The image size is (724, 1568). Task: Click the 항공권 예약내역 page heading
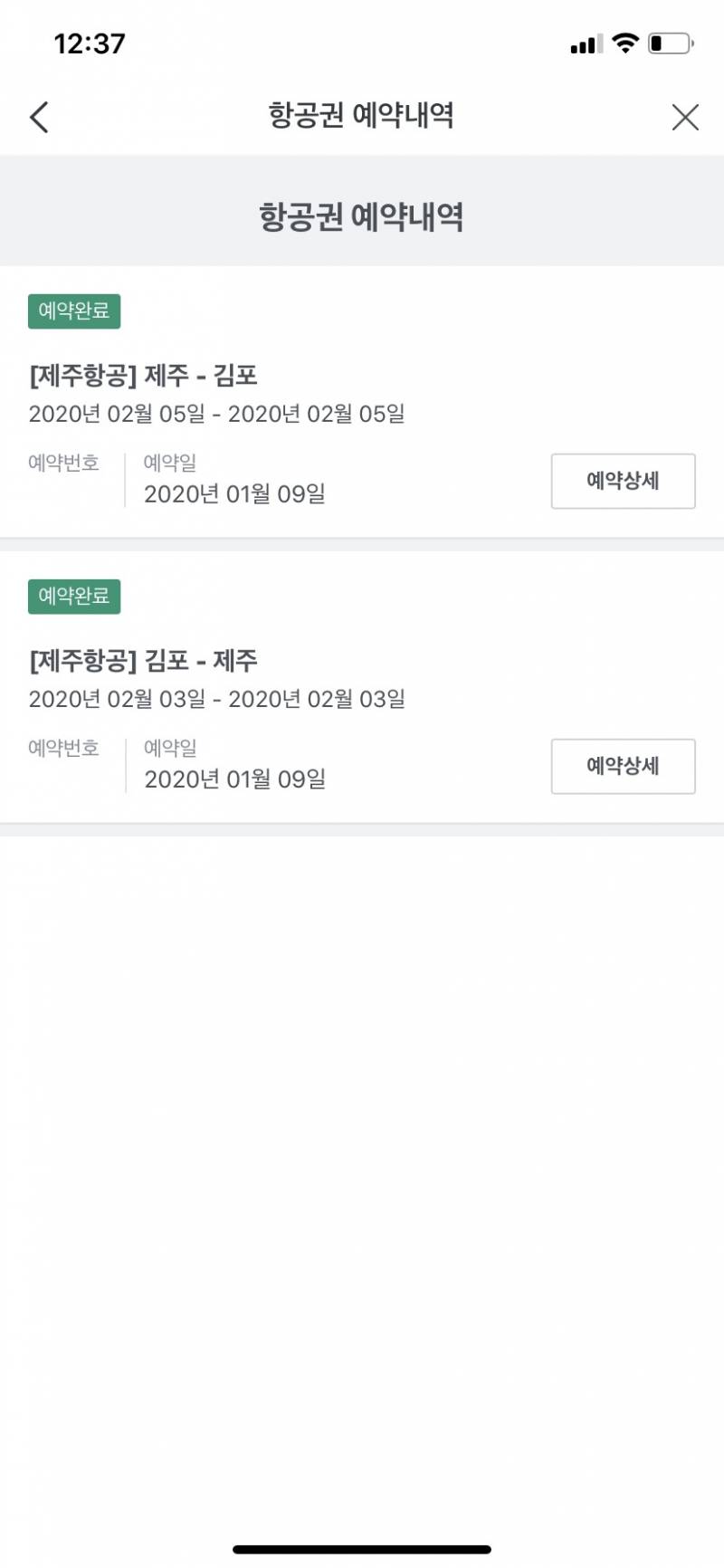(362, 217)
